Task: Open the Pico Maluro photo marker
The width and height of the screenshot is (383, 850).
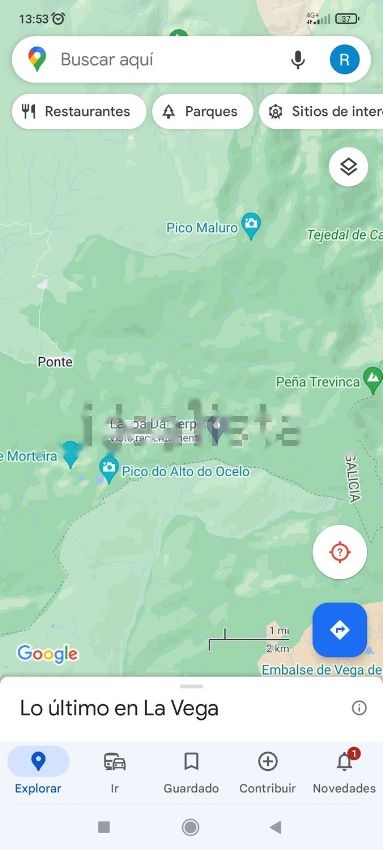Action: coord(250,226)
